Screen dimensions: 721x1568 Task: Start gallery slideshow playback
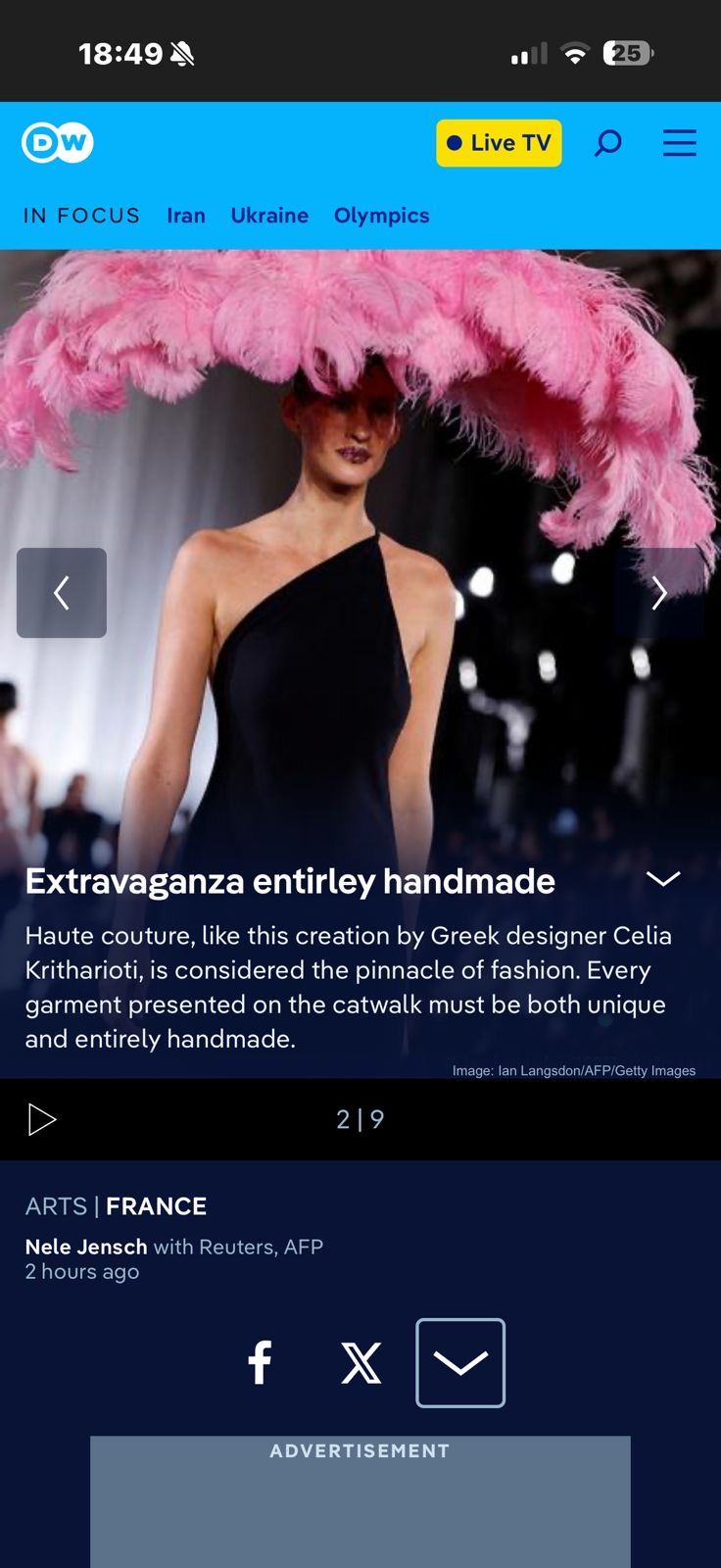(42, 1119)
